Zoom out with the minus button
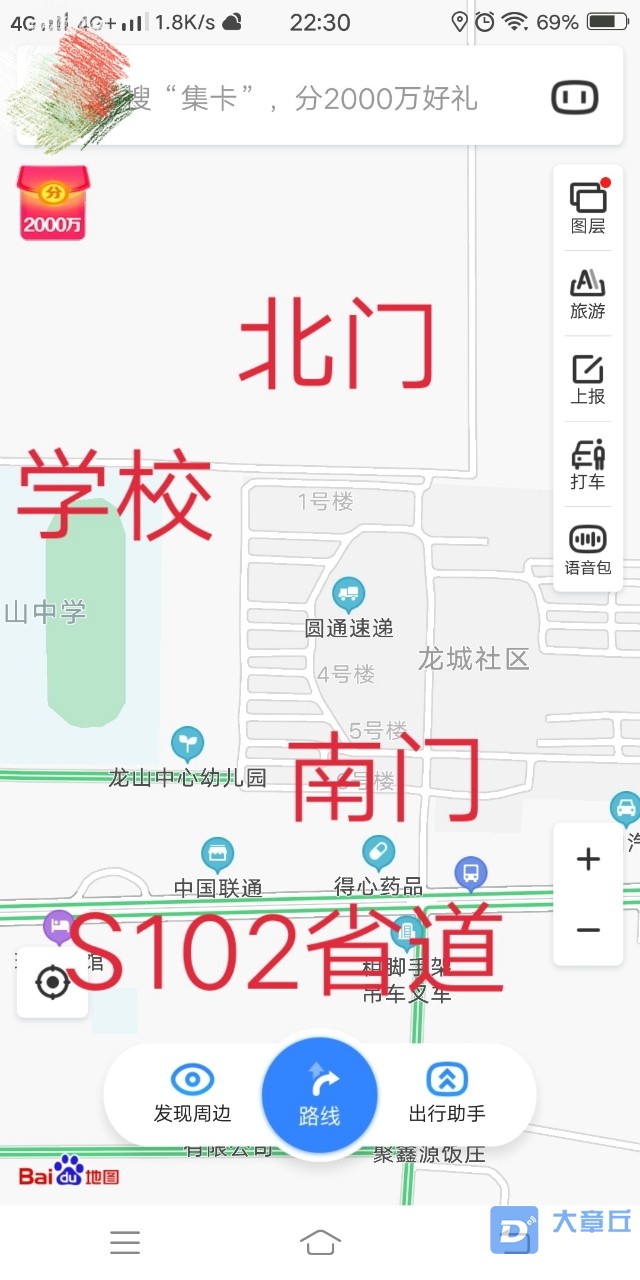Image resolution: width=640 pixels, height=1280 pixels. (x=588, y=930)
